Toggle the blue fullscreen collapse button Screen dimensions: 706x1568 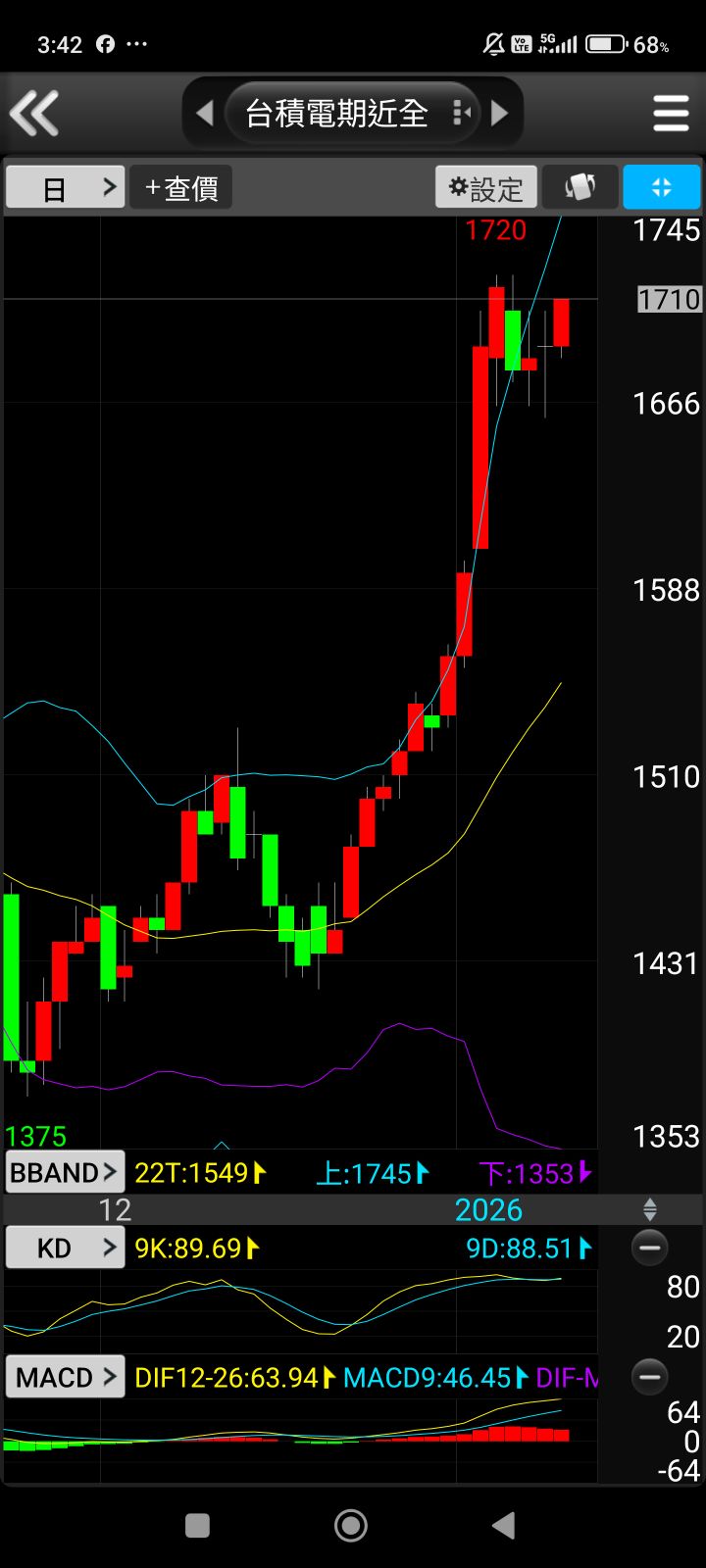(x=662, y=187)
